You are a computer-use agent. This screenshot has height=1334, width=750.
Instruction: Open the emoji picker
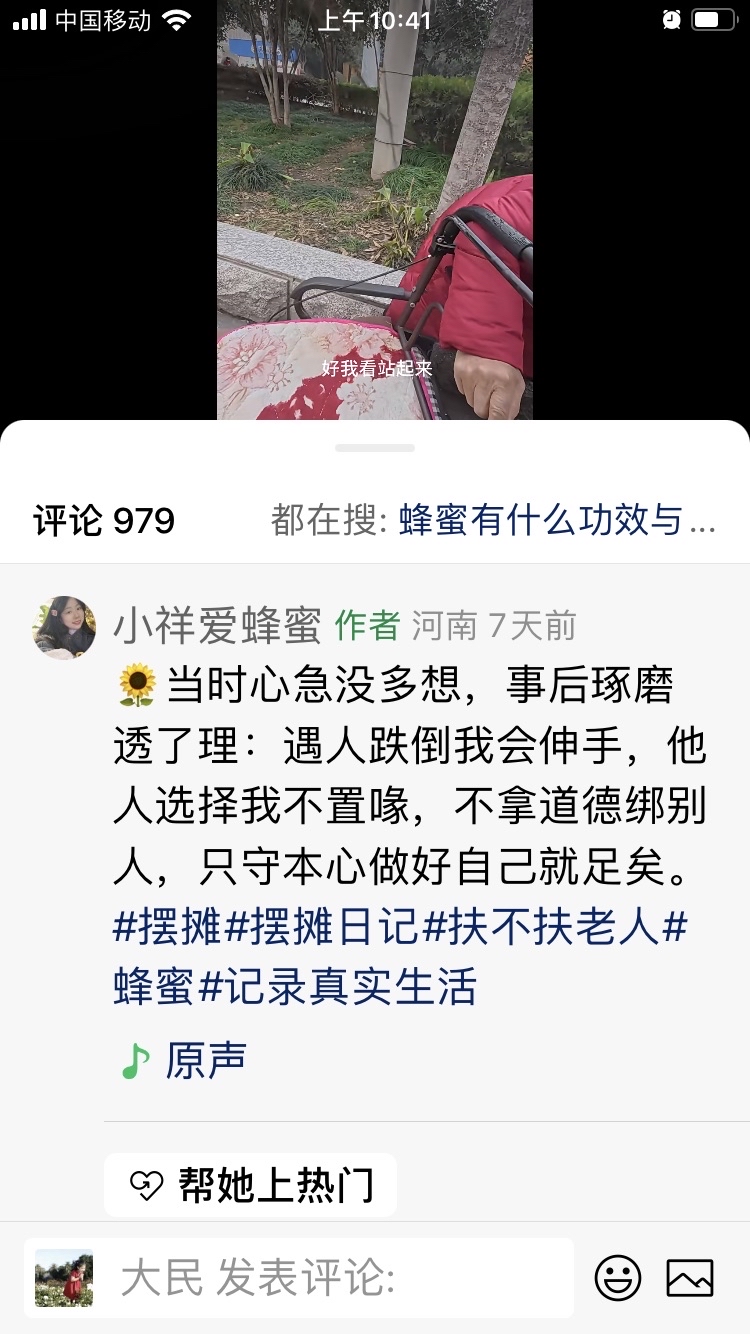tap(618, 1278)
